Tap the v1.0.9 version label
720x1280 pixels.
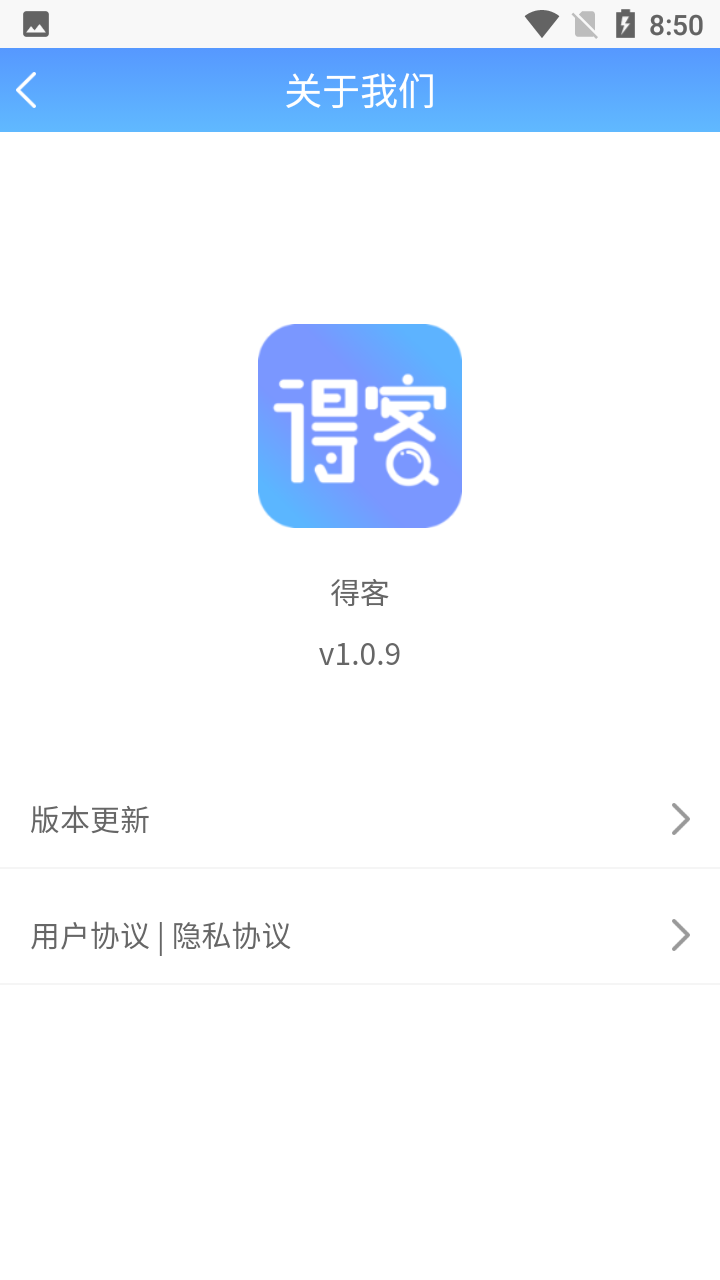point(360,654)
